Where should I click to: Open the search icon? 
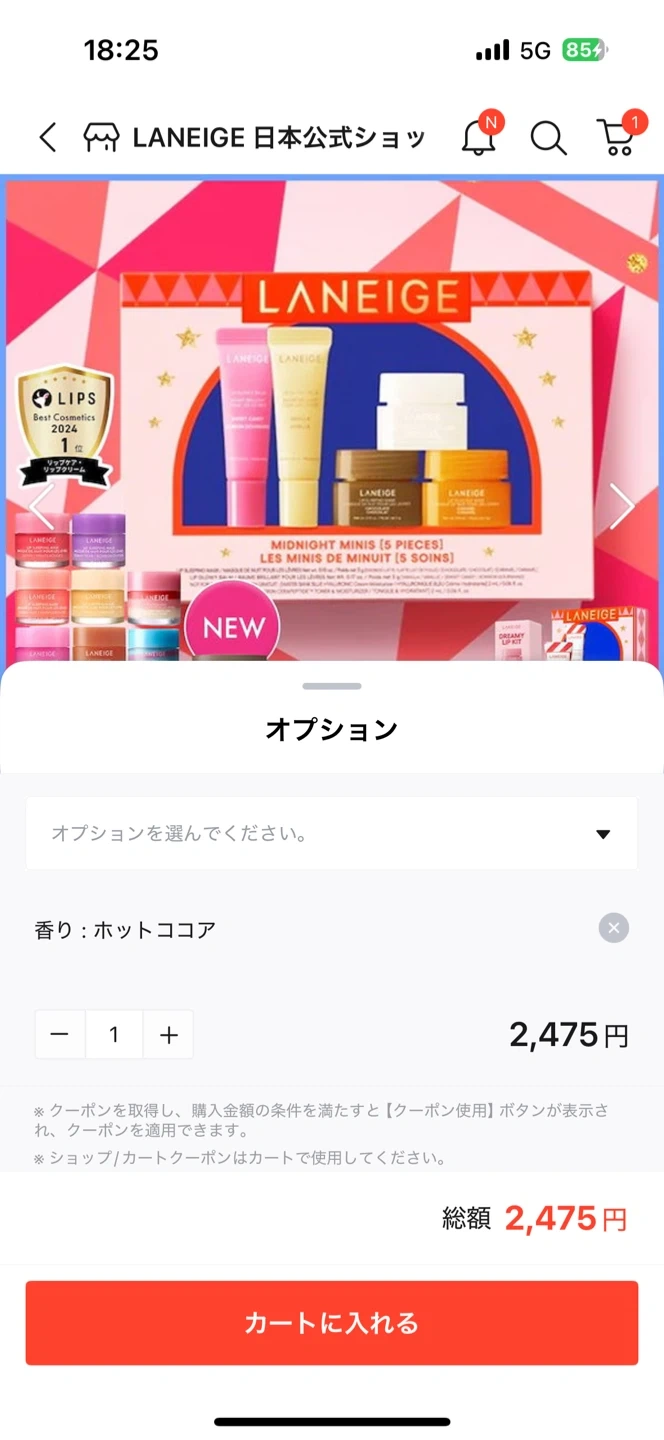[548, 138]
